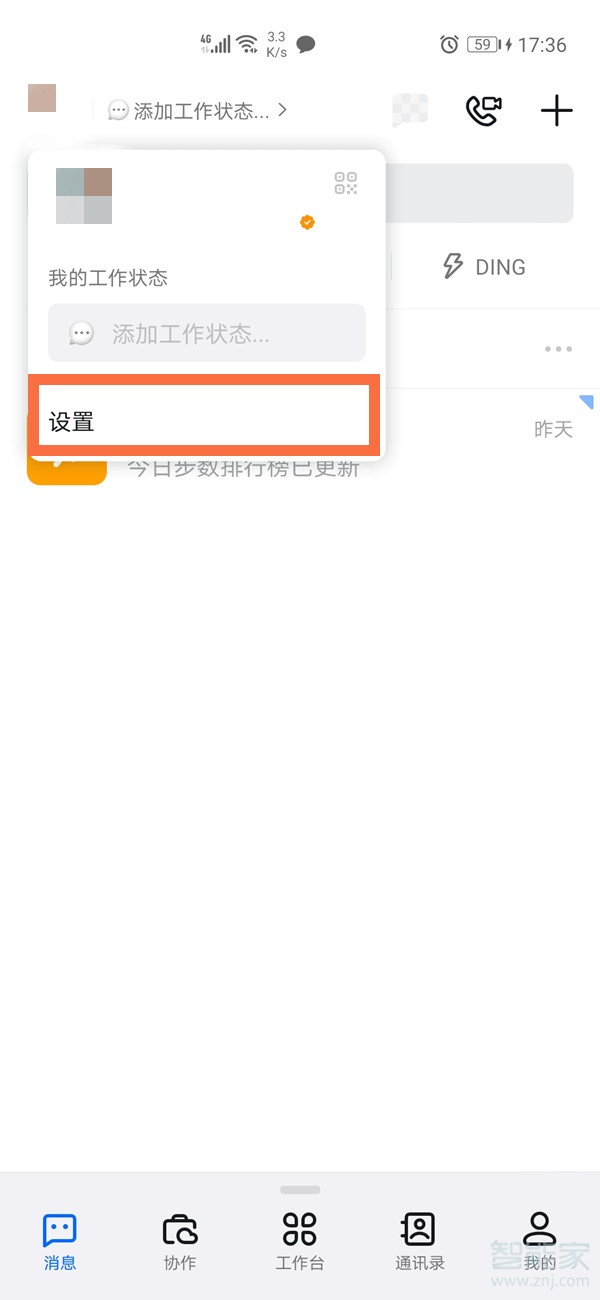Go to the 工作台 tab
Screen dimensions: 600x1300
point(300,1240)
